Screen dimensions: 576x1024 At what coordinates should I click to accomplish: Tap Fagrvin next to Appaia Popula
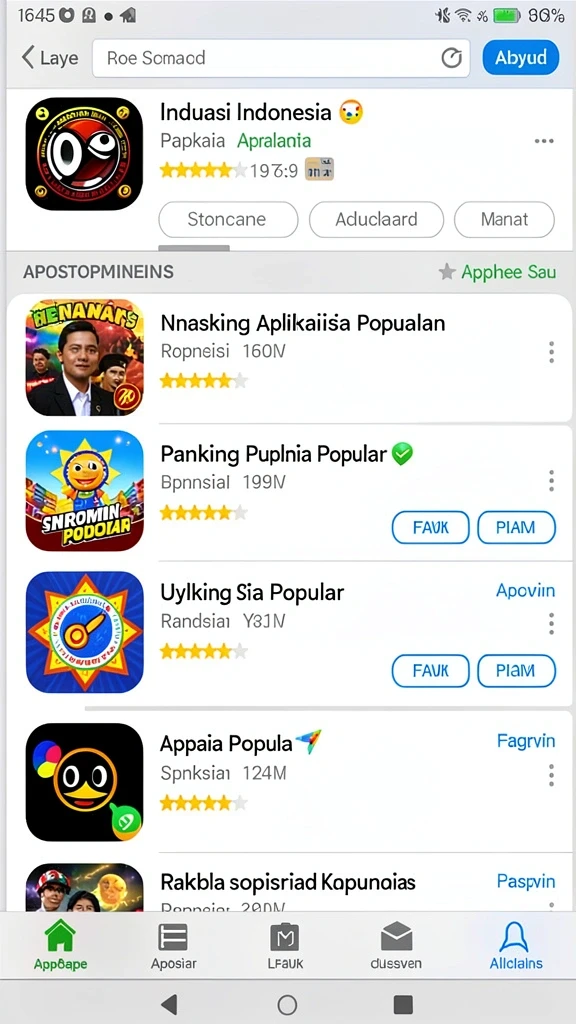pyautogui.click(x=526, y=741)
